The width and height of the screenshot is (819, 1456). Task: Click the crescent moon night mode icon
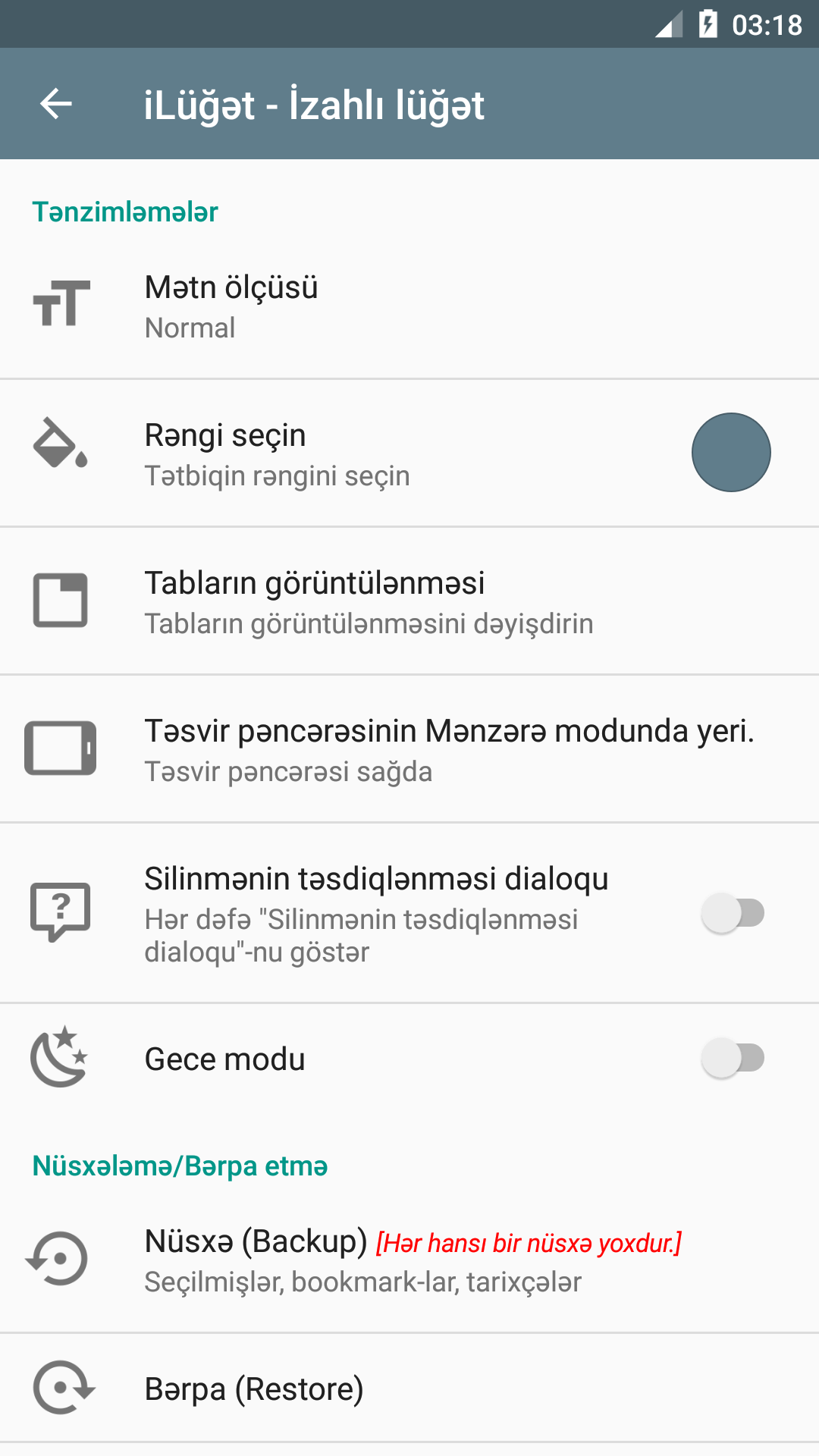click(61, 1059)
